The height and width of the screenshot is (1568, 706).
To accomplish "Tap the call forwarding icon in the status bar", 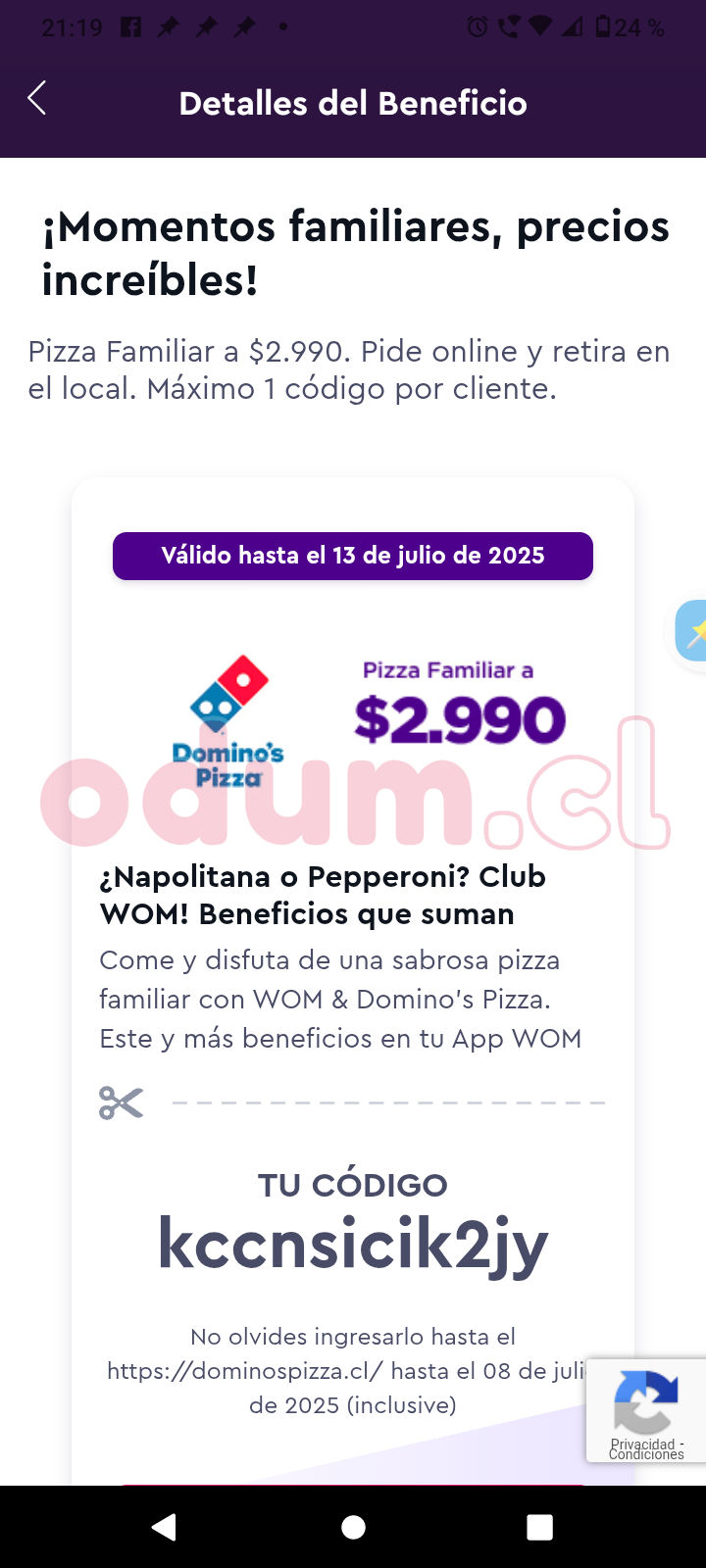I will coord(510,26).
